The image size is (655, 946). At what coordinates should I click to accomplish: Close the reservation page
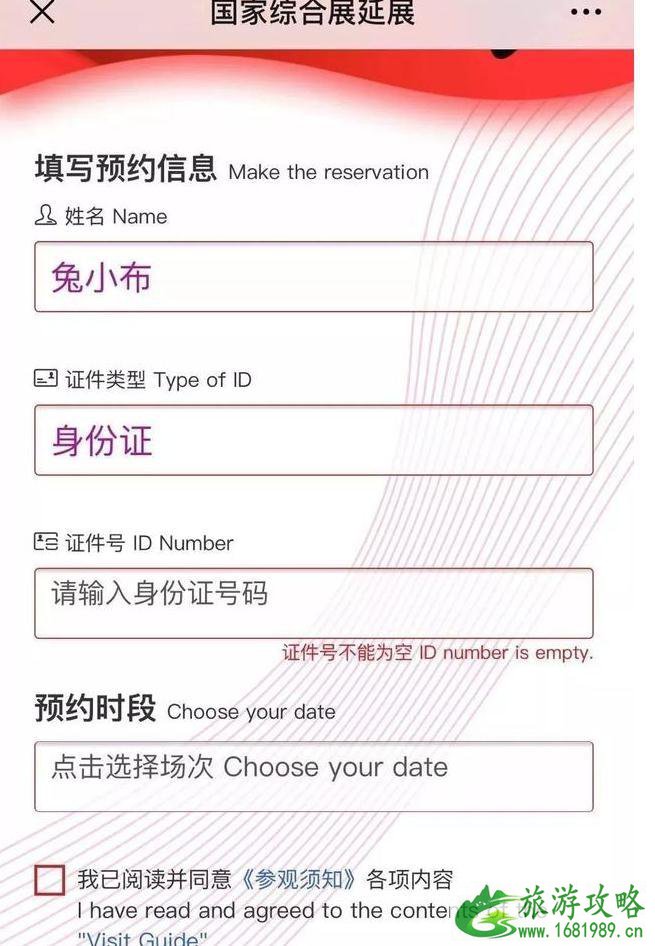click(x=42, y=13)
